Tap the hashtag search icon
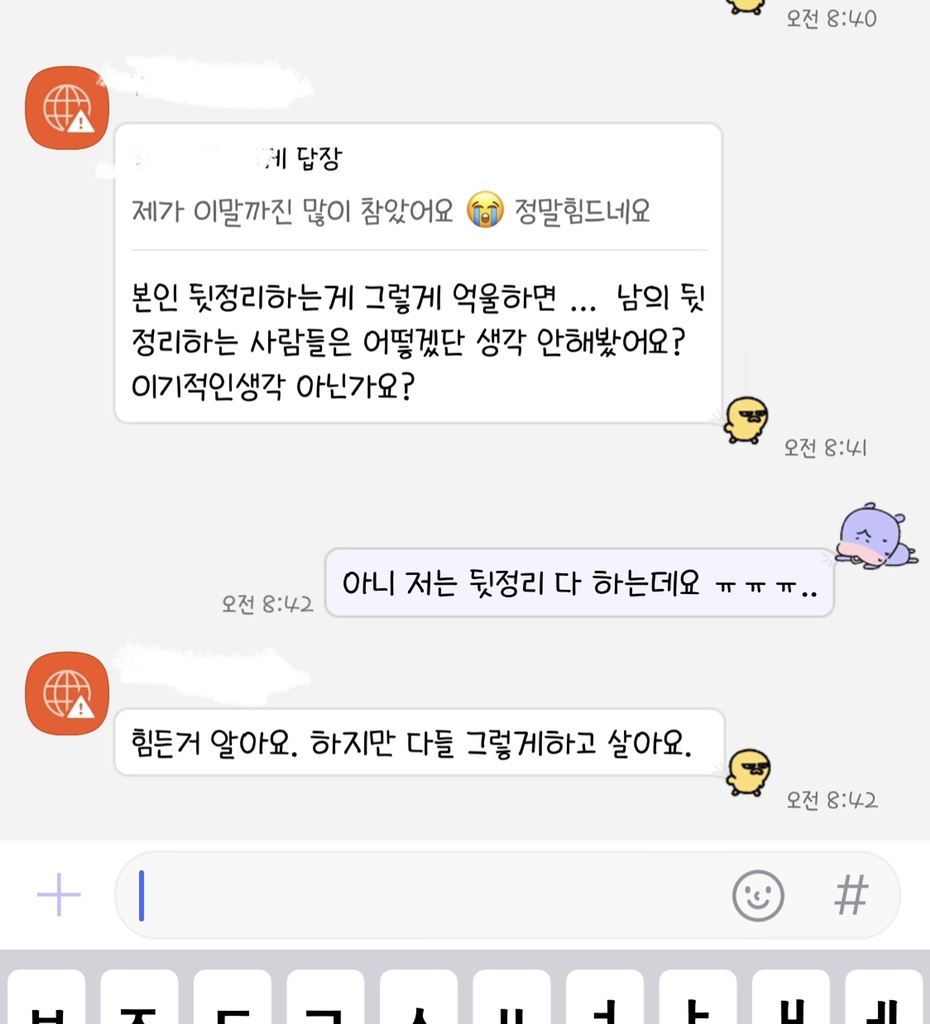The image size is (930, 1024). coord(851,895)
